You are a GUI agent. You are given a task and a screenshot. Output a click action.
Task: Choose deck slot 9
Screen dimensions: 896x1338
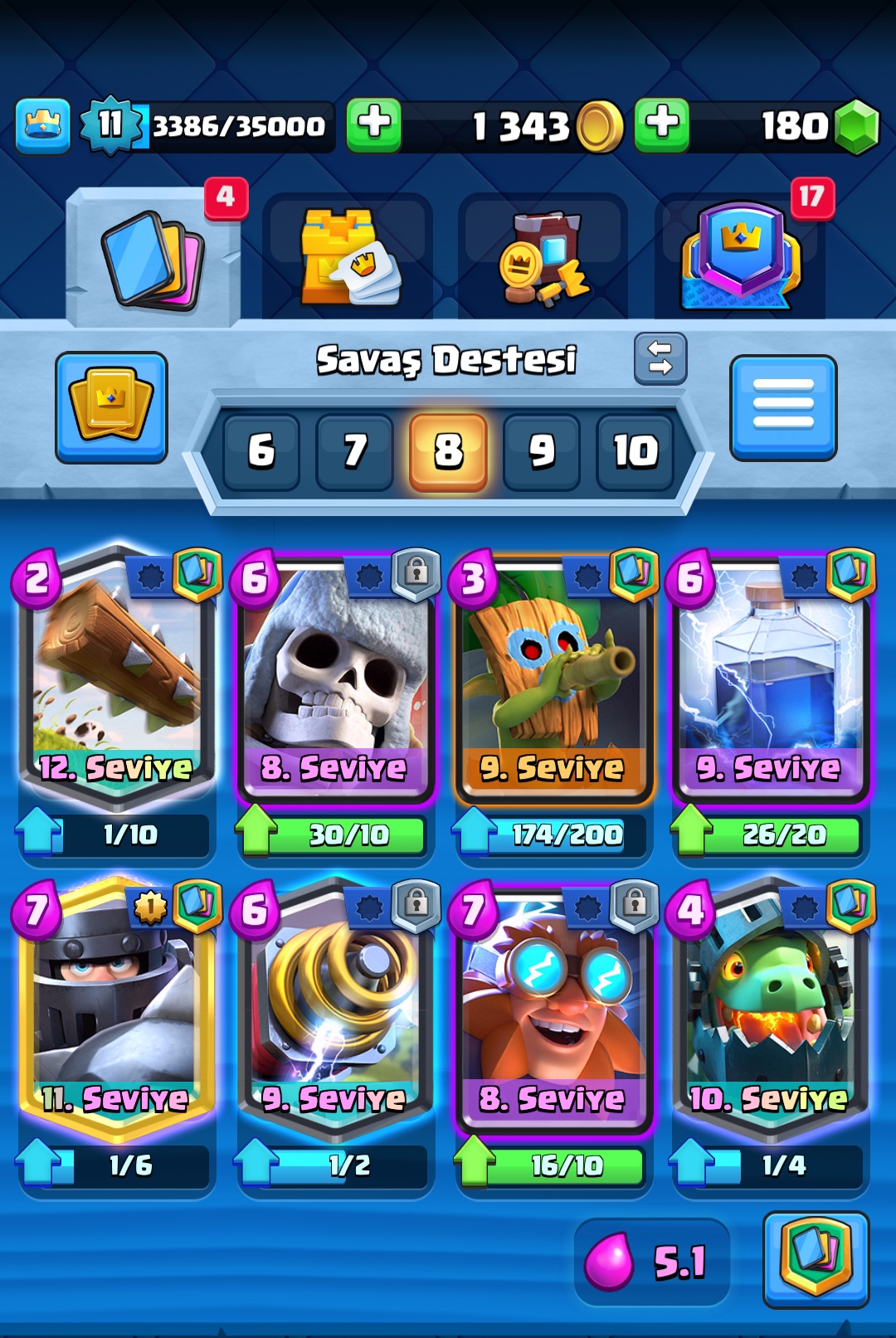542,451
